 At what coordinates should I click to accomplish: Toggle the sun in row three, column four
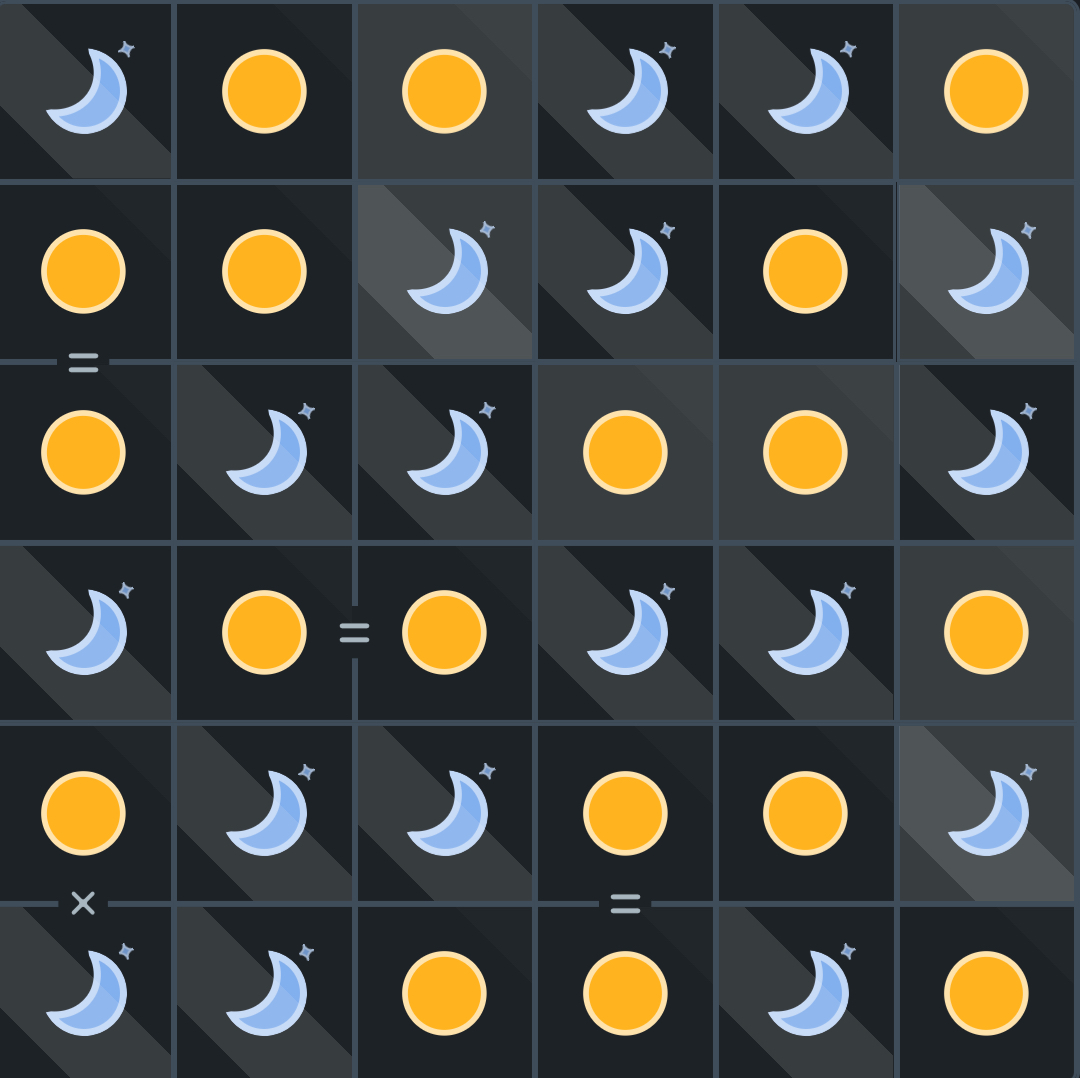(625, 452)
